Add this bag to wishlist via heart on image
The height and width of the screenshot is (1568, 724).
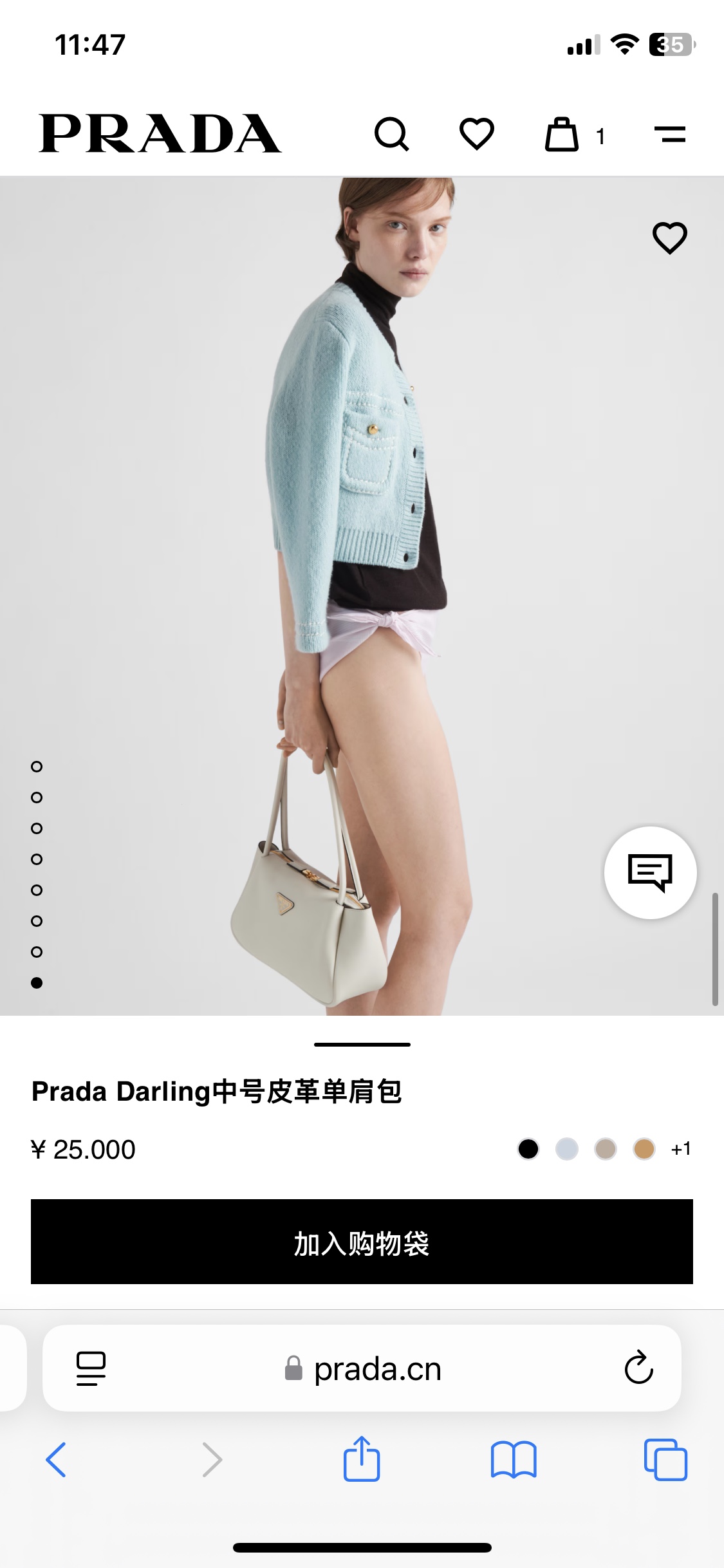670,238
